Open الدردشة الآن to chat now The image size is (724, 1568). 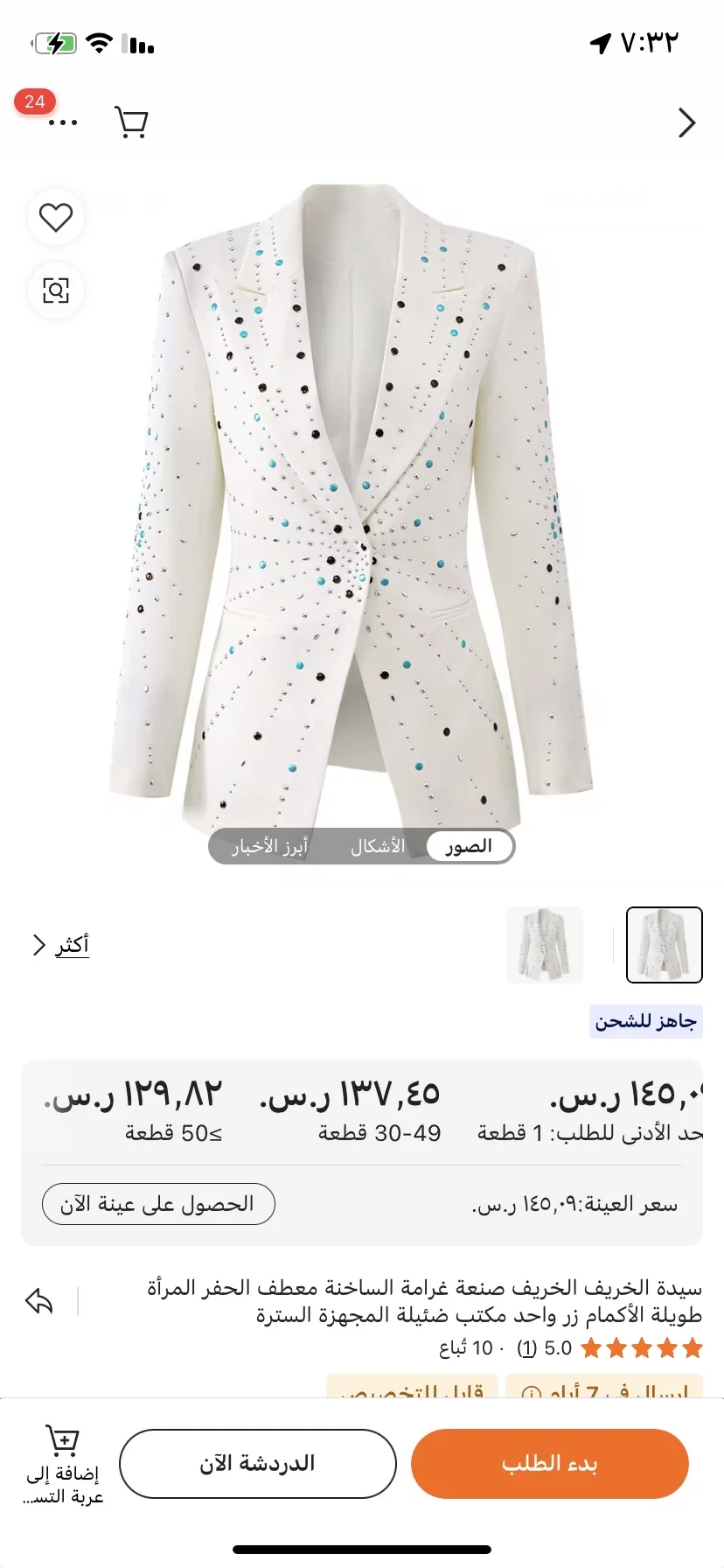[258, 1464]
